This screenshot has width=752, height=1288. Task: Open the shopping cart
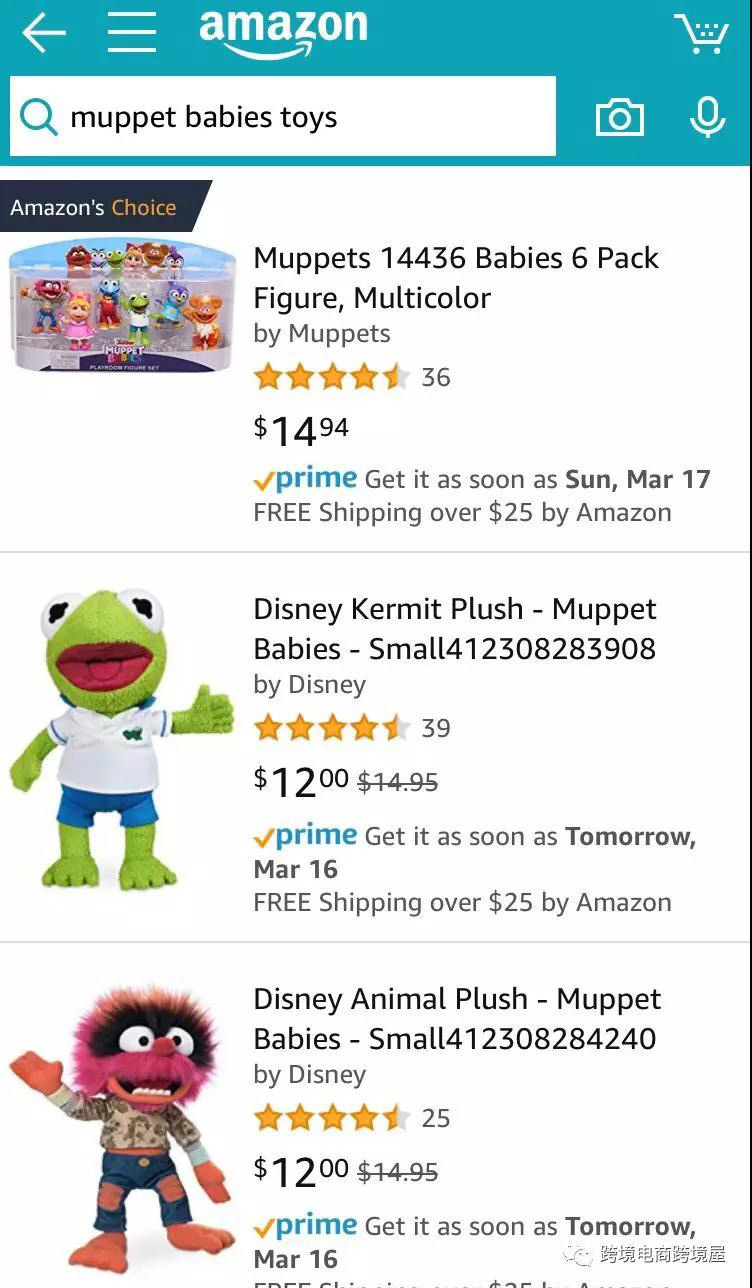point(701,34)
